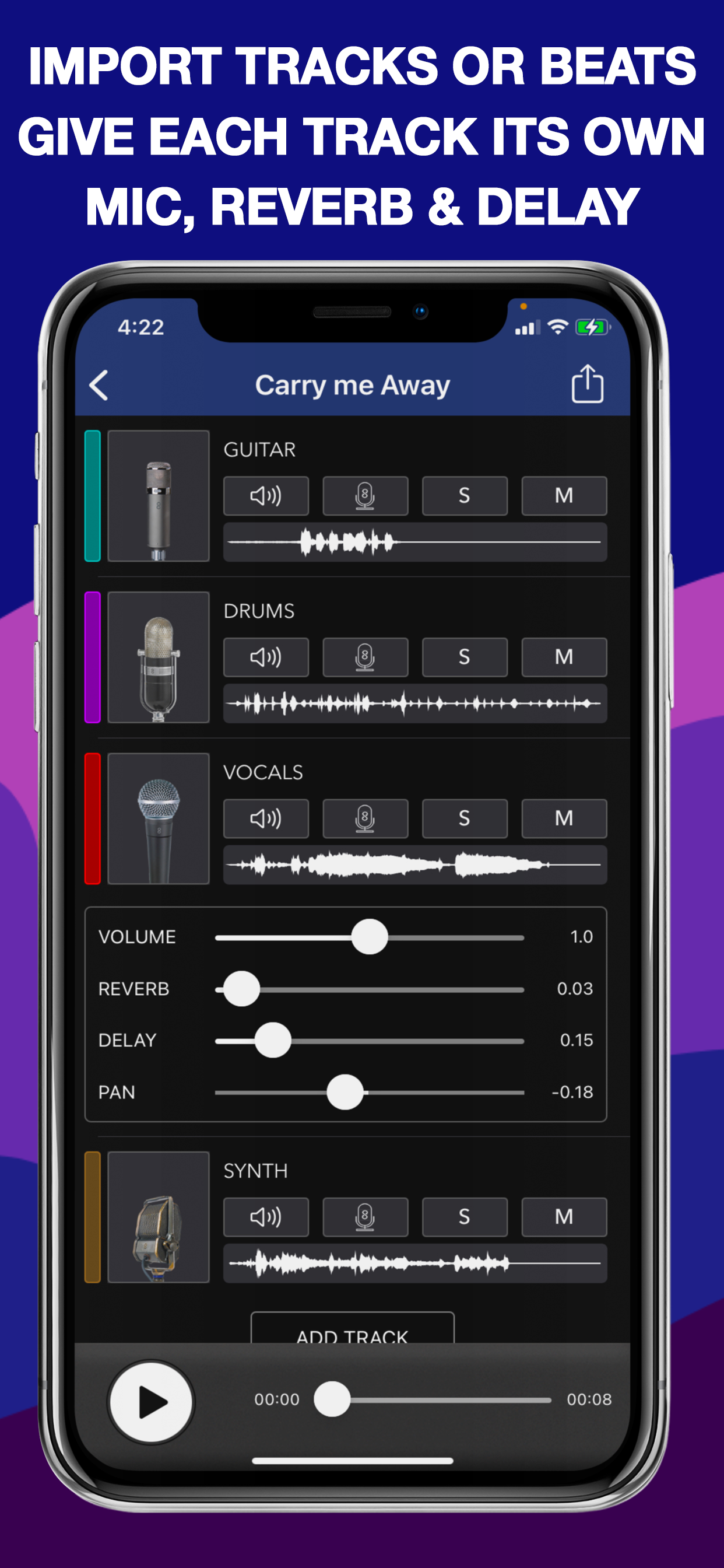Solo the VOCALS track
Viewport: 724px width, 1568px height.
[464, 818]
